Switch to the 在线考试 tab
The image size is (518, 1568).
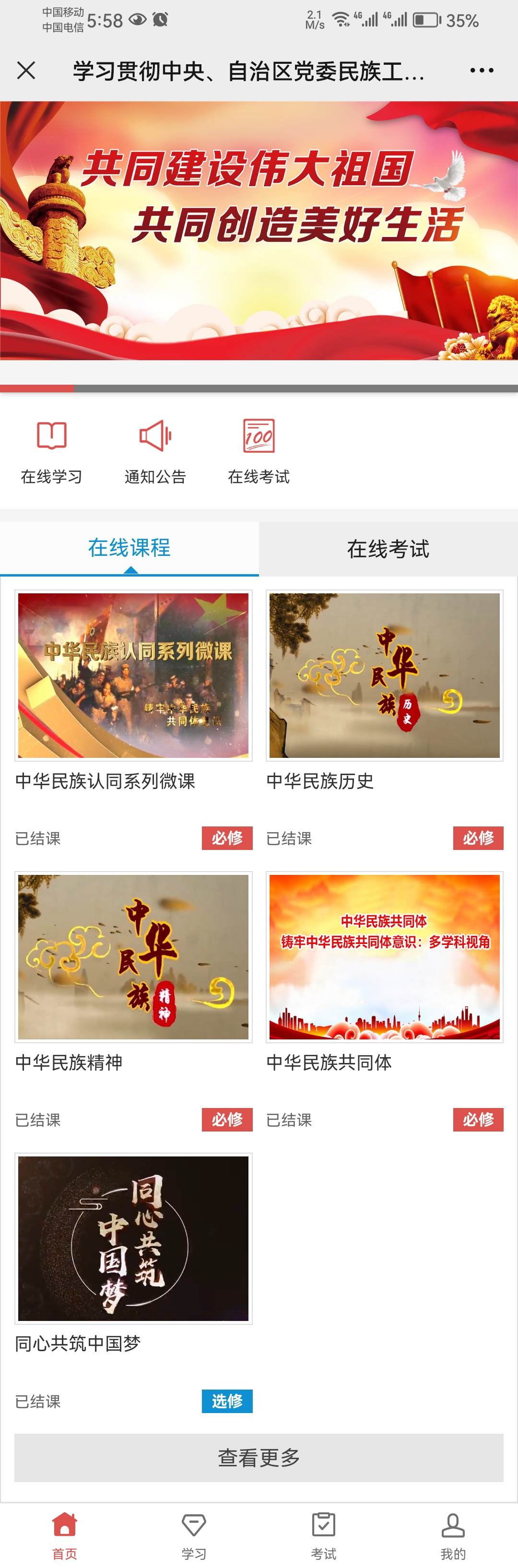pyautogui.click(x=388, y=548)
